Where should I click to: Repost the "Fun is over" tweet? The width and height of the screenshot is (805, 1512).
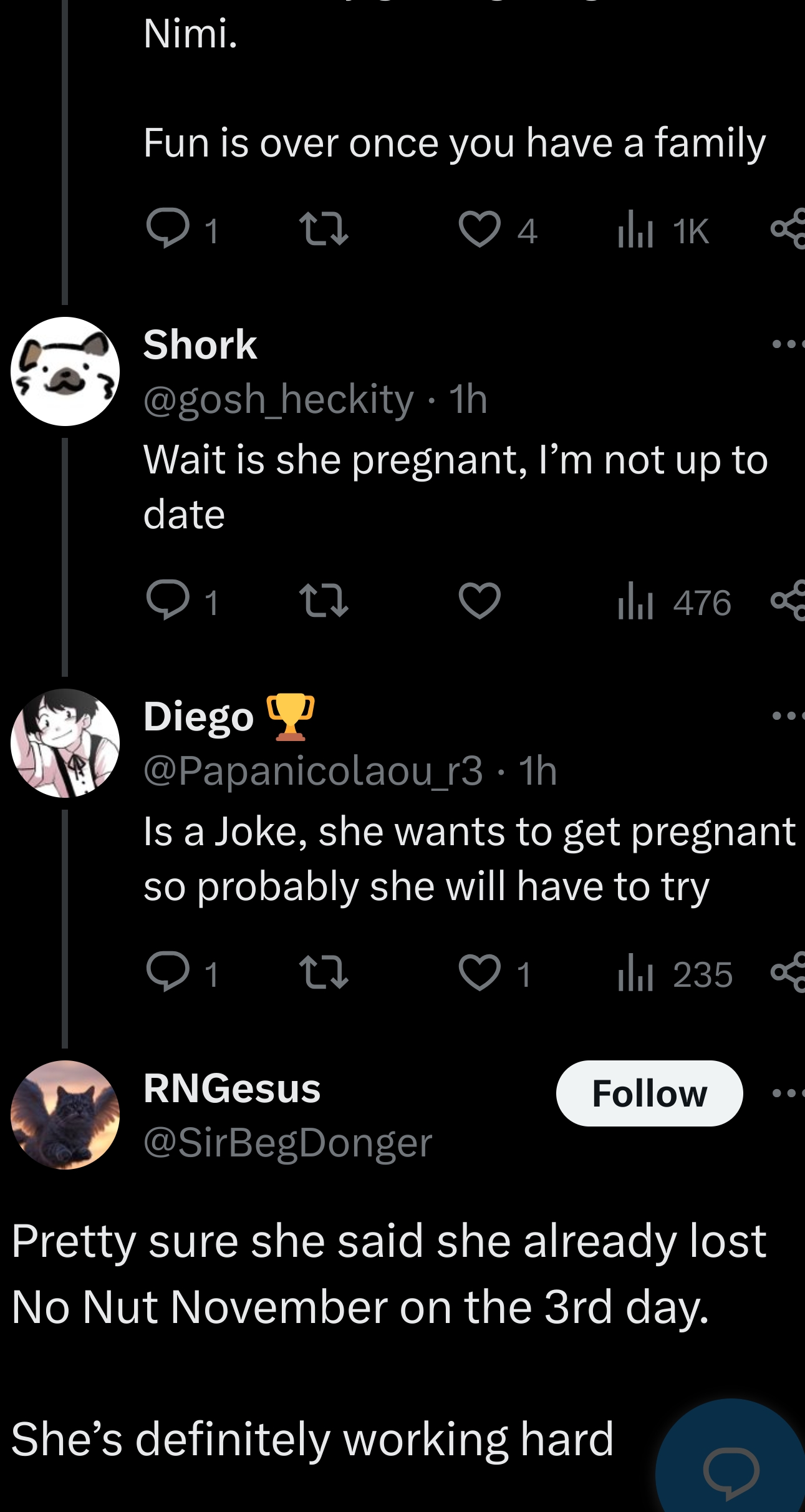coord(323,230)
